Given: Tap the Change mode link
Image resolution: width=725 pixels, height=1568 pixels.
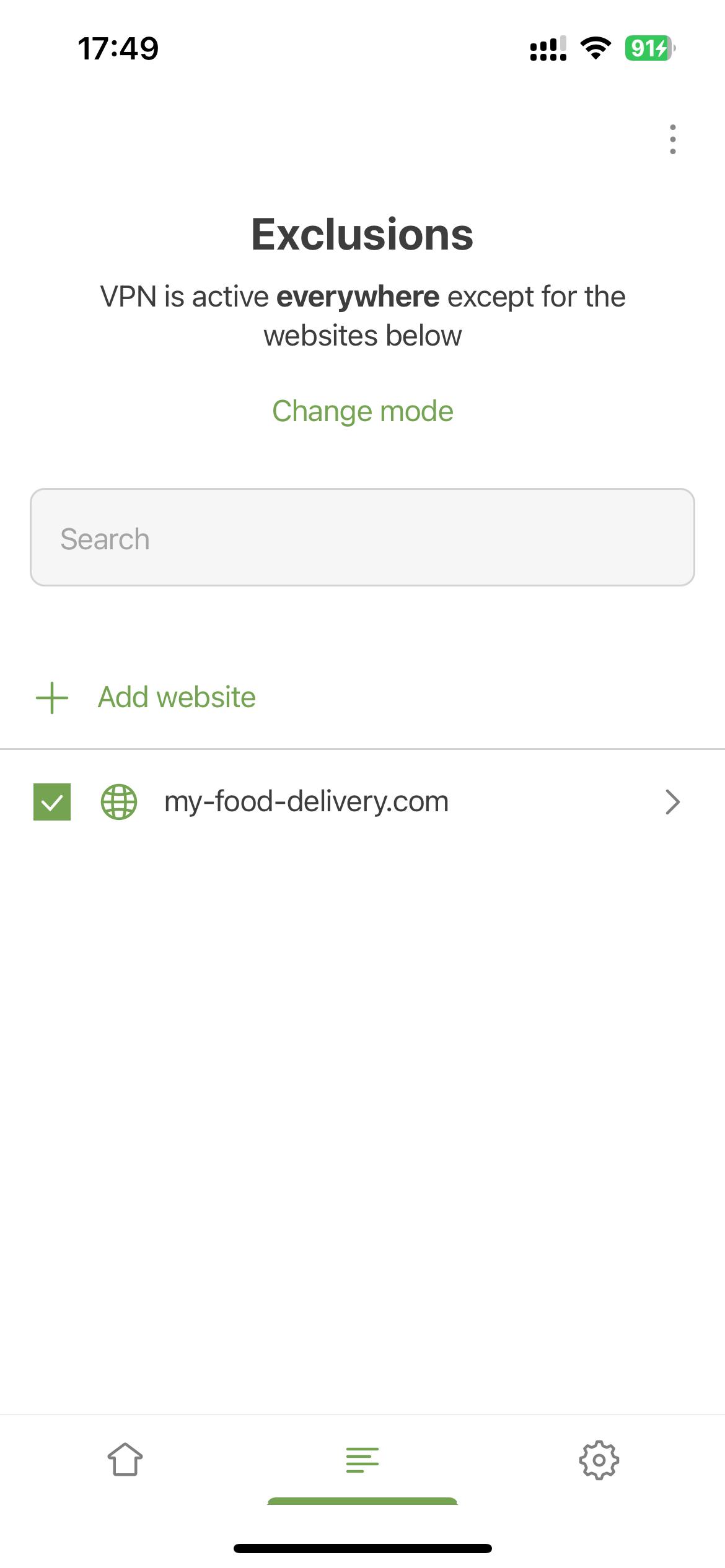Looking at the screenshot, I should [x=362, y=411].
